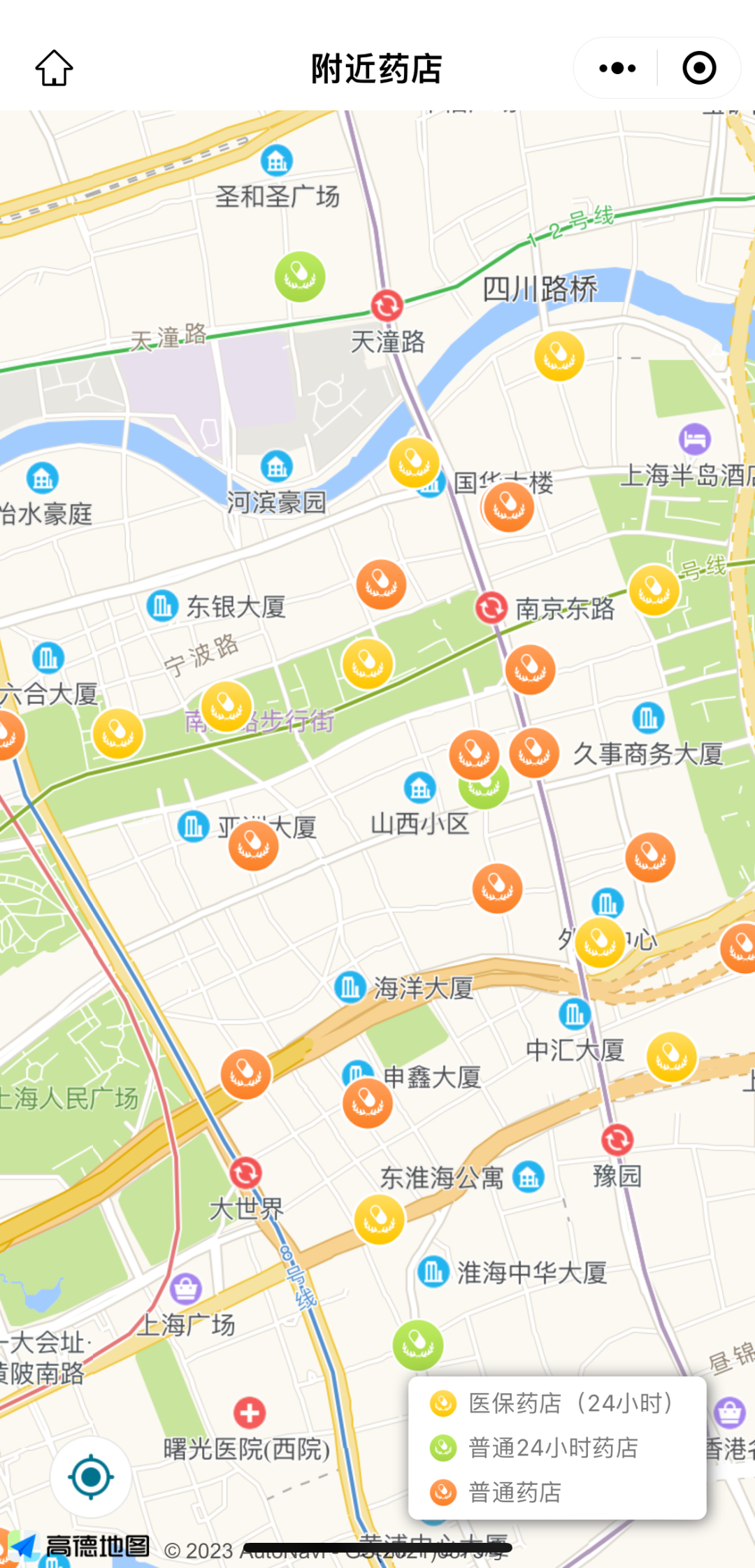This screenshot has height=1568, width=755.
Task: Tap orange pharmacy marker above 大世界 station
Action: (x=245, y=1074)
